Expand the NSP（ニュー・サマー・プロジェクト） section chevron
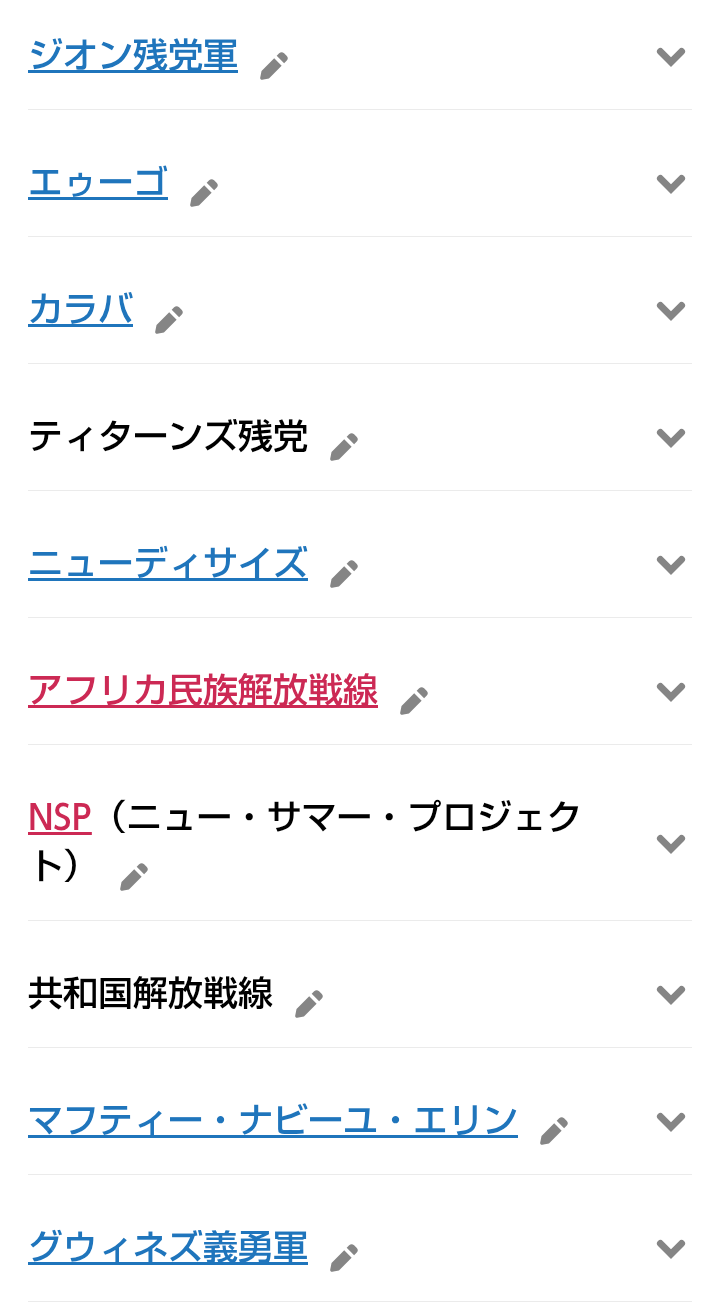The image size is (720, 1302). click(670, 843)
